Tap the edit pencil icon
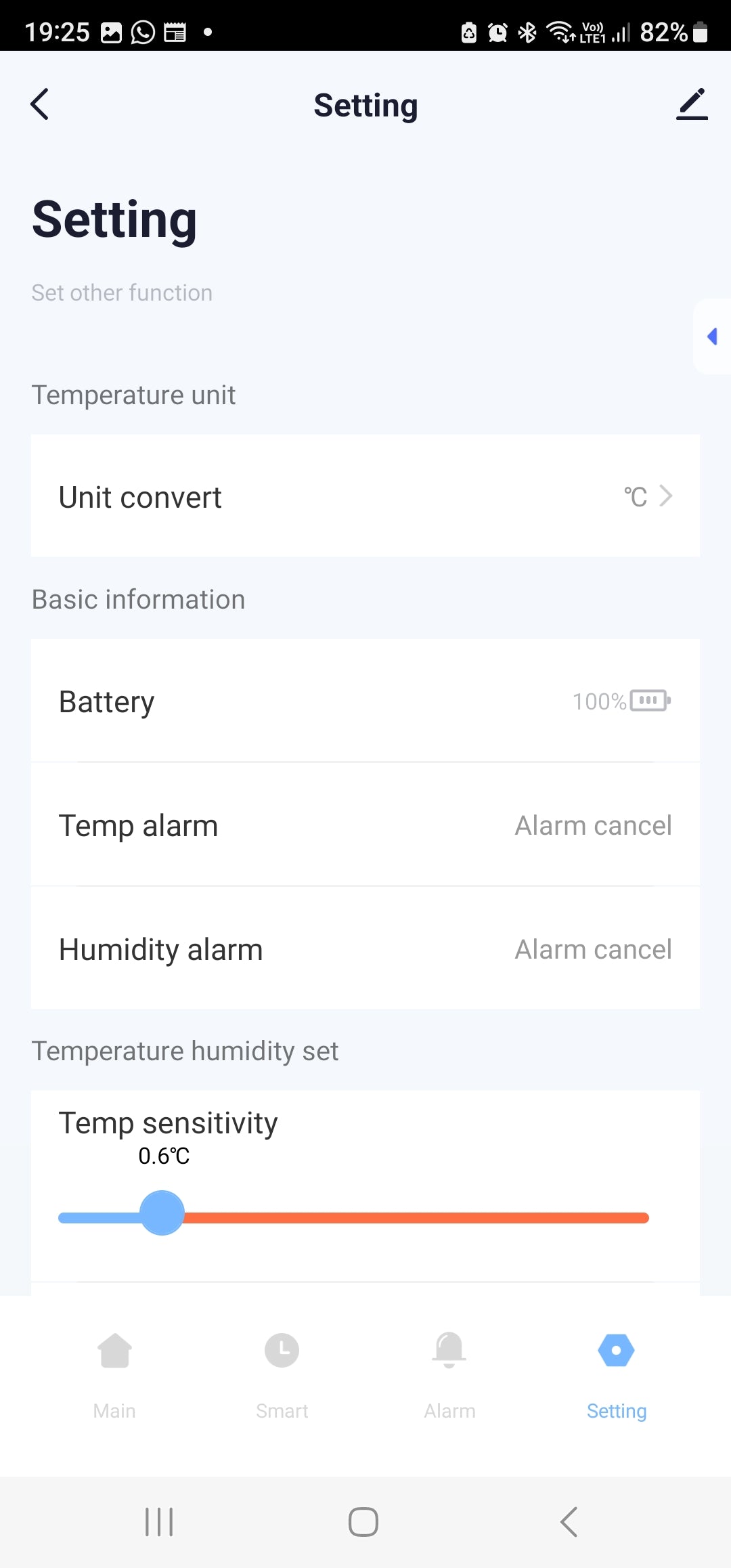 692,104
